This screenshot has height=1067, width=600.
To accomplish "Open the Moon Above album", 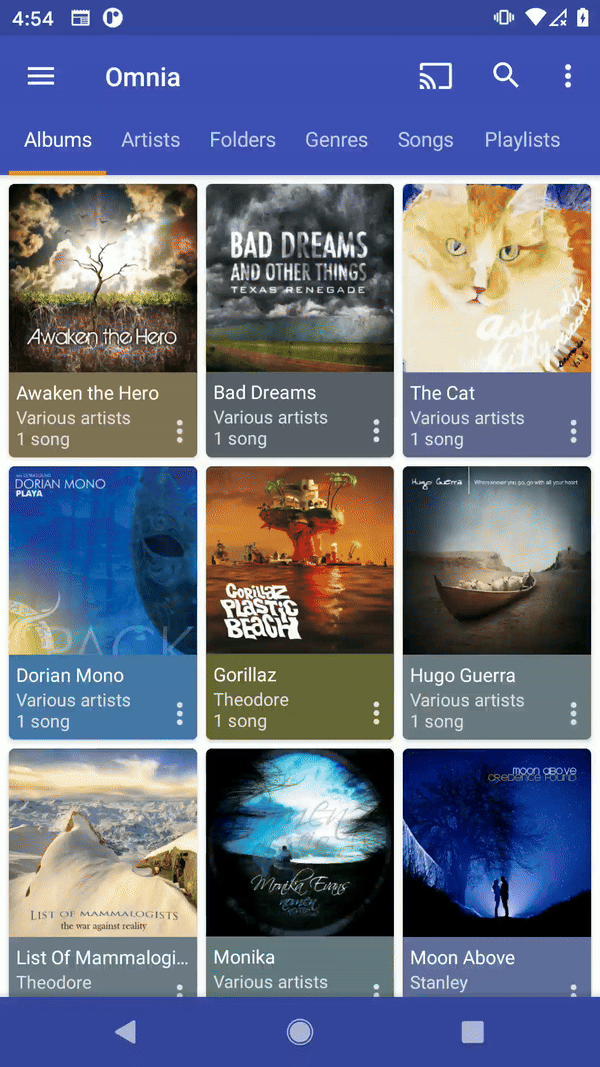I will pyautogui.click(x=497, y=843).
